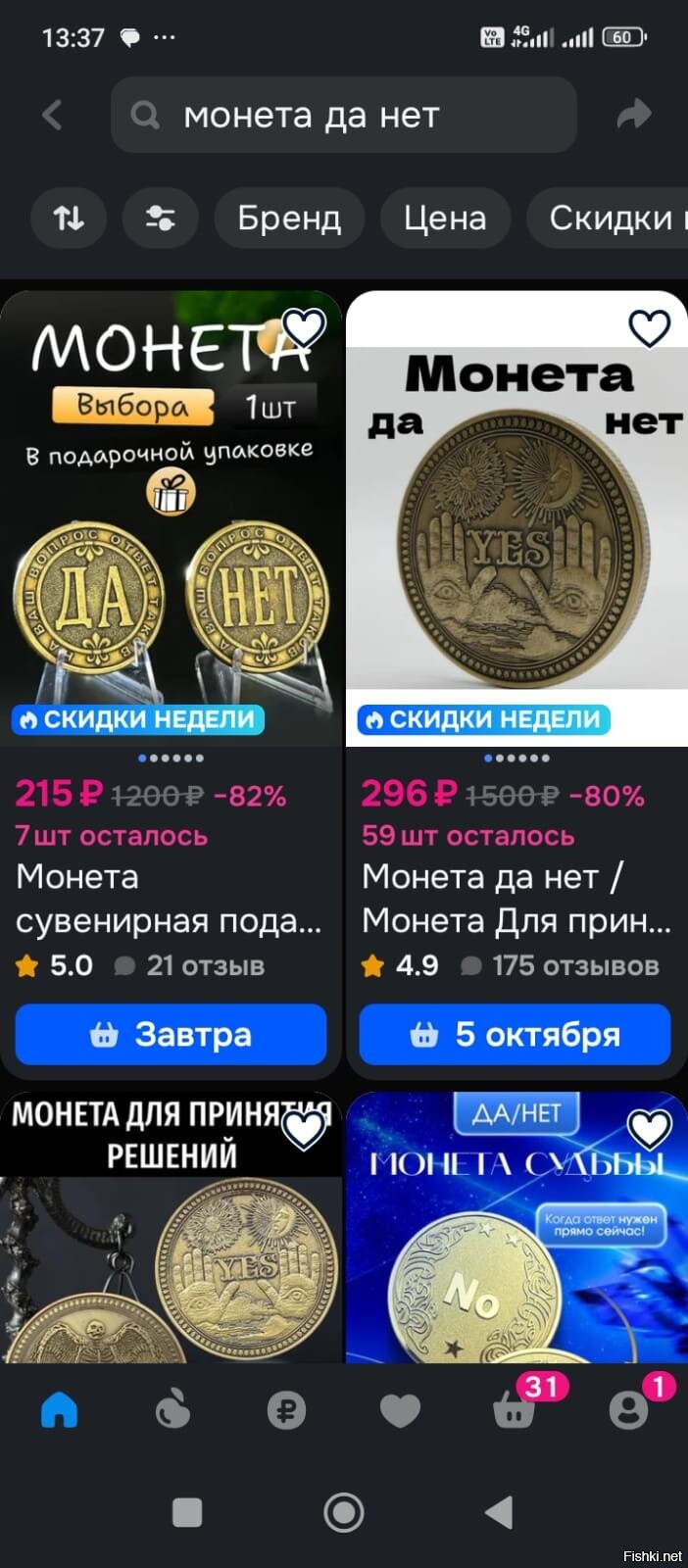Open the sort options
Screen dimensions: 688x1568
[x=69, y=218]
